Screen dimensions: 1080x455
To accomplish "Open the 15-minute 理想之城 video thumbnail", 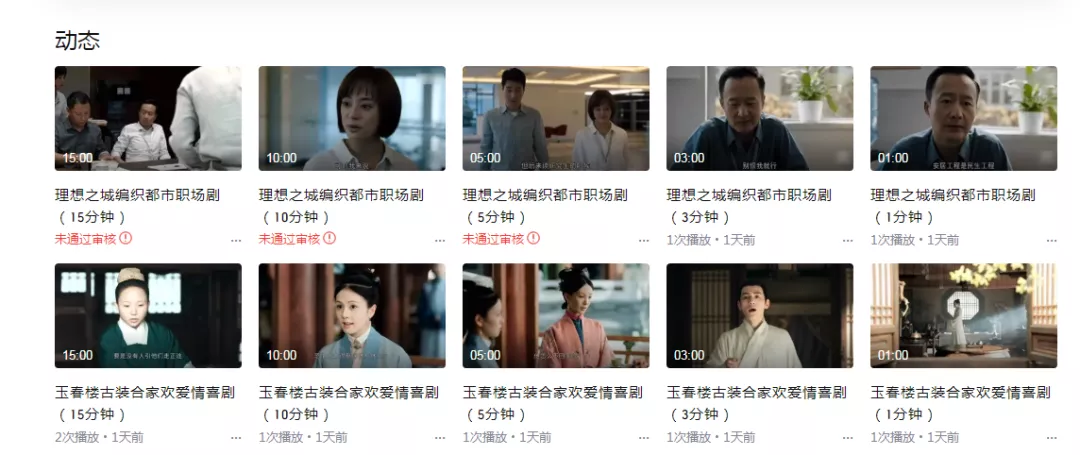I will pos(148,118).
